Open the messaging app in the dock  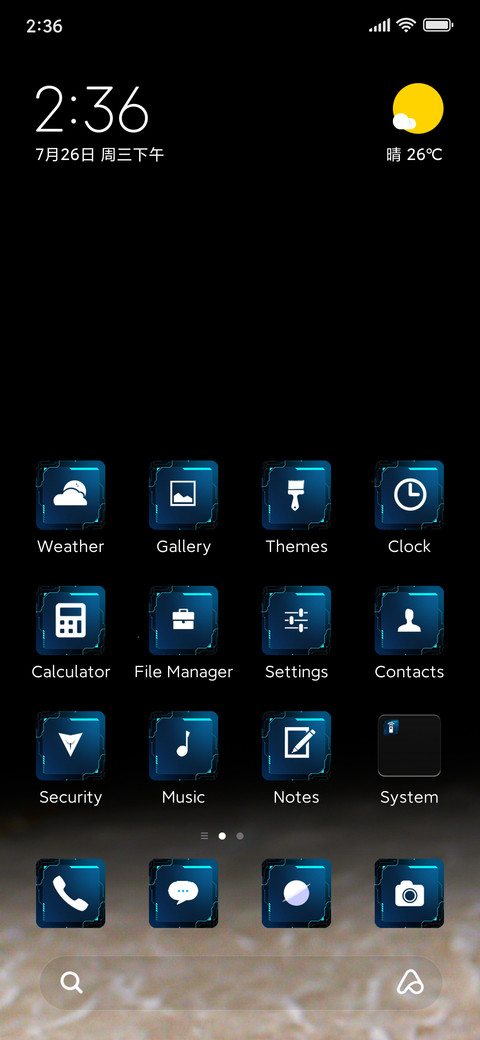[183, 893]
